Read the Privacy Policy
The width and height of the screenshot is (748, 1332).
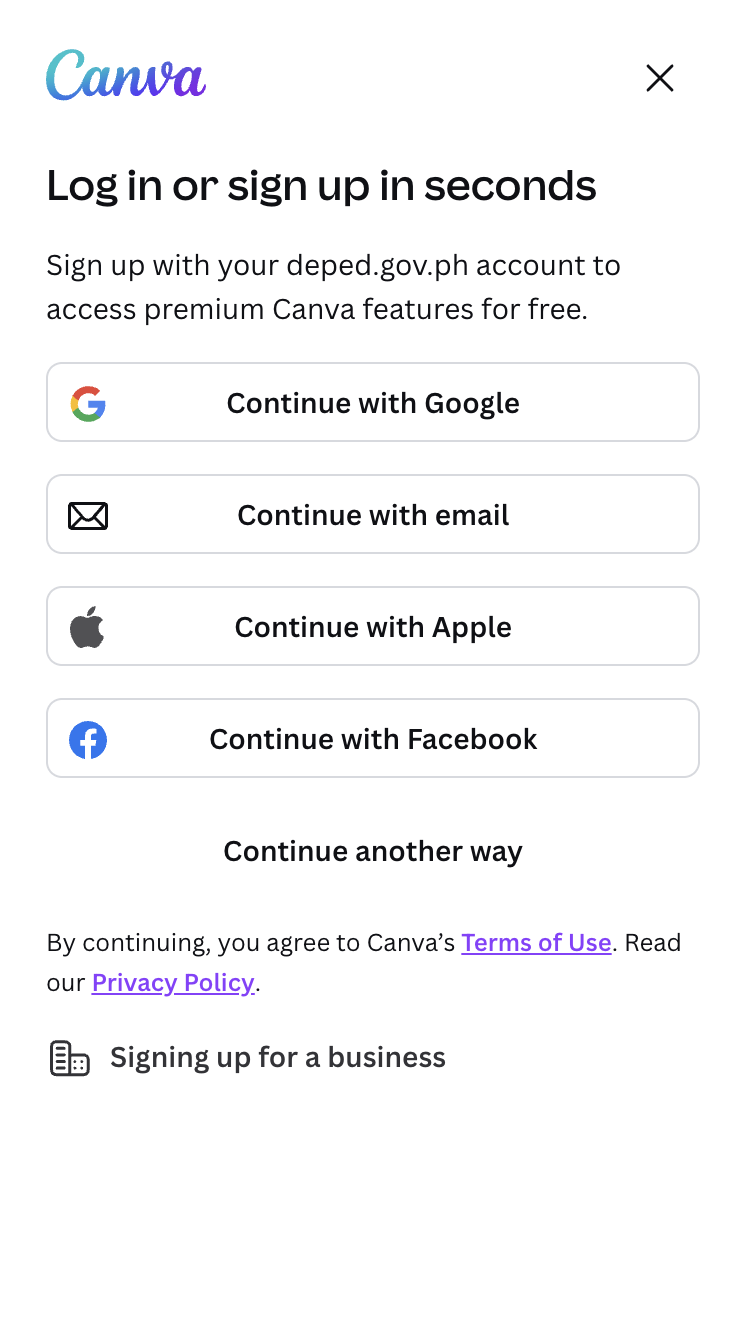(x=173, y=983)
